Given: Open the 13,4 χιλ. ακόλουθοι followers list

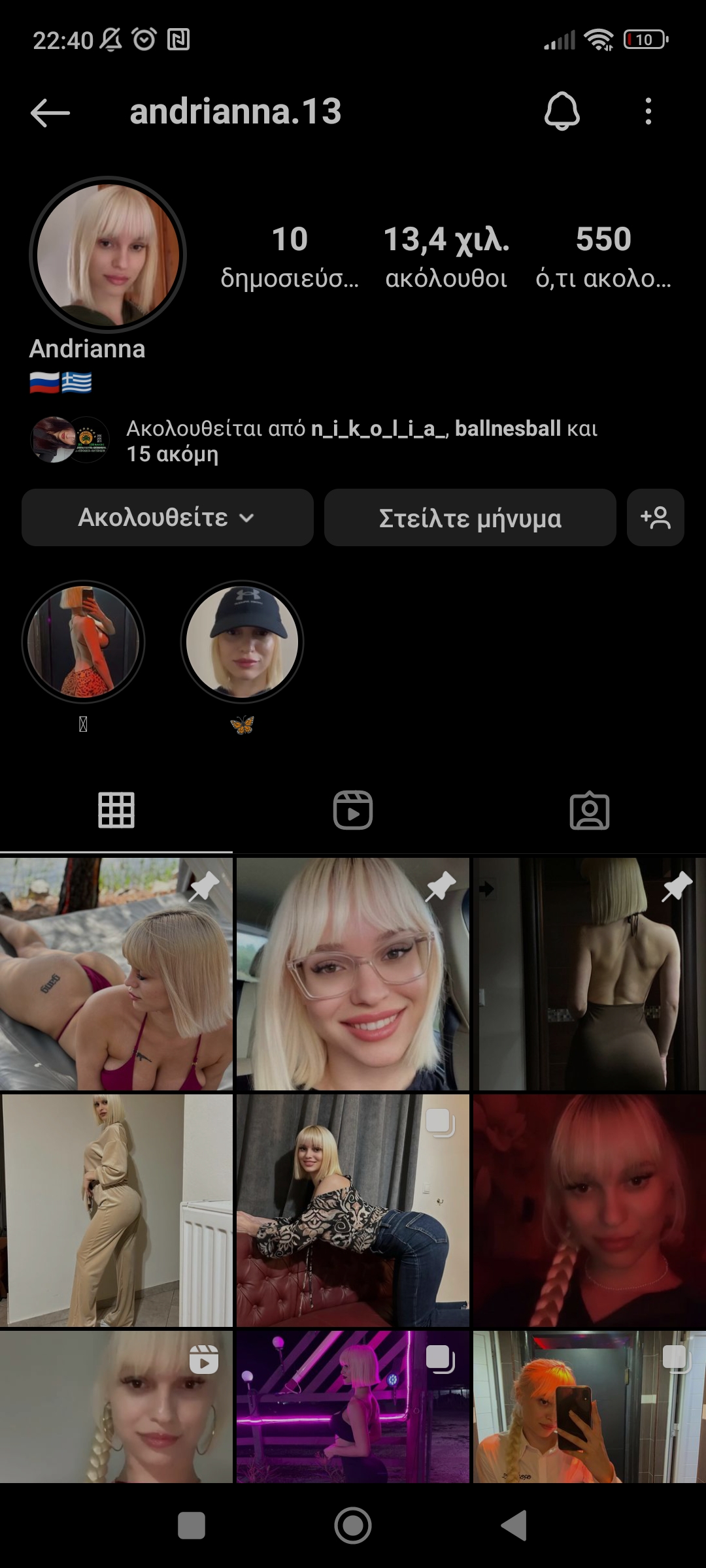Looking at the screenshot, I should [446, 256].
